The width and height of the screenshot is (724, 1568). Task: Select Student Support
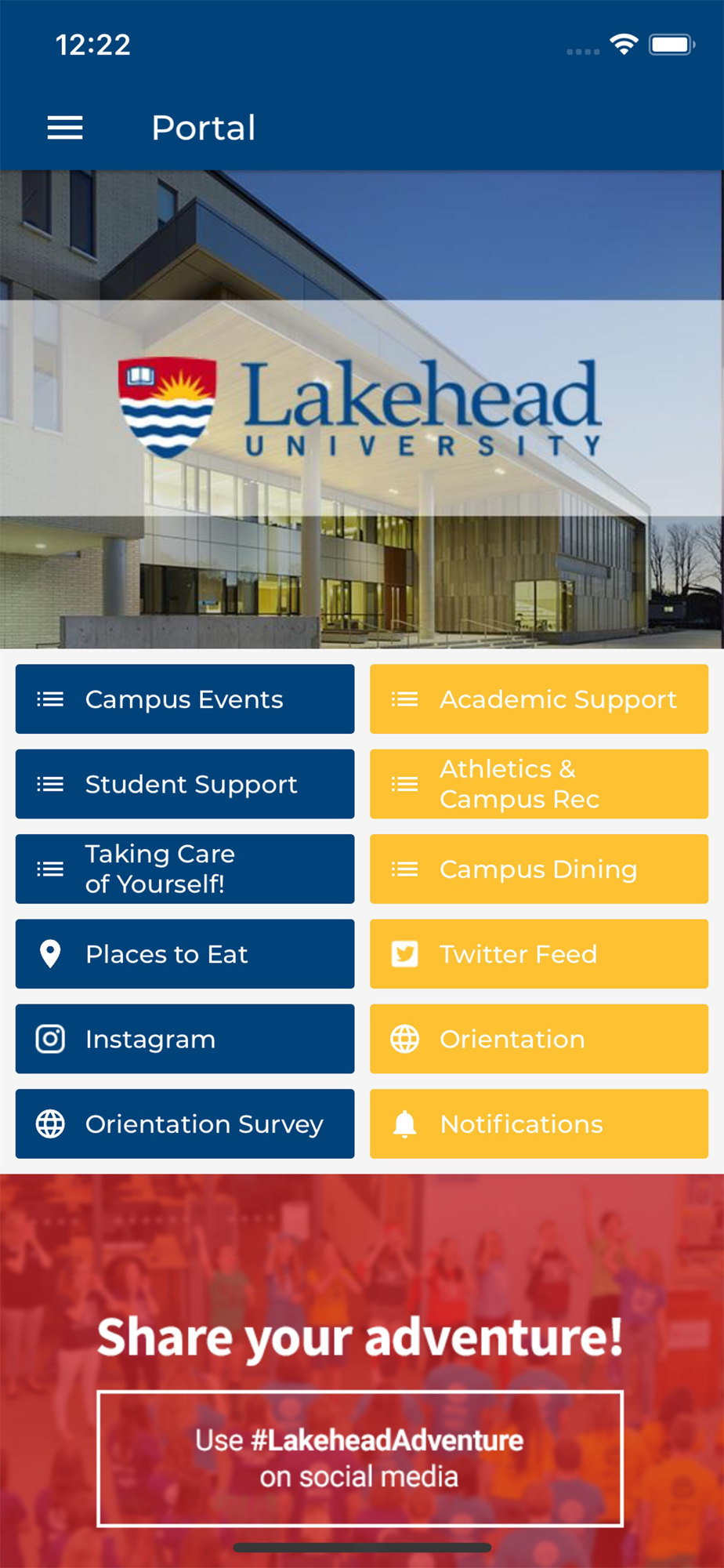pyautogui.click(x=185, y=784)
